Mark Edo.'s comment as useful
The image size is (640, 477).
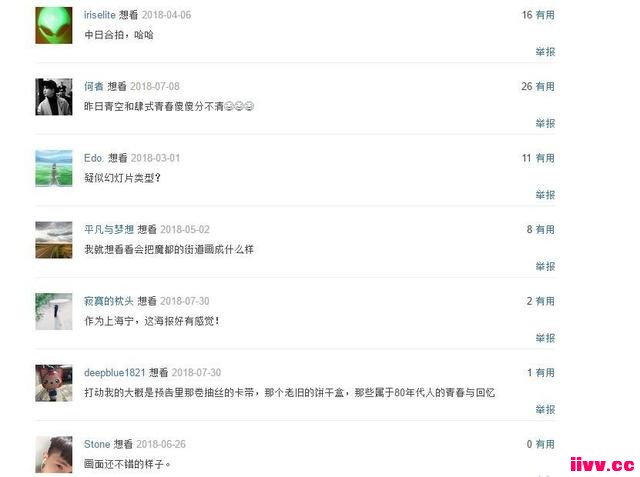545,158
